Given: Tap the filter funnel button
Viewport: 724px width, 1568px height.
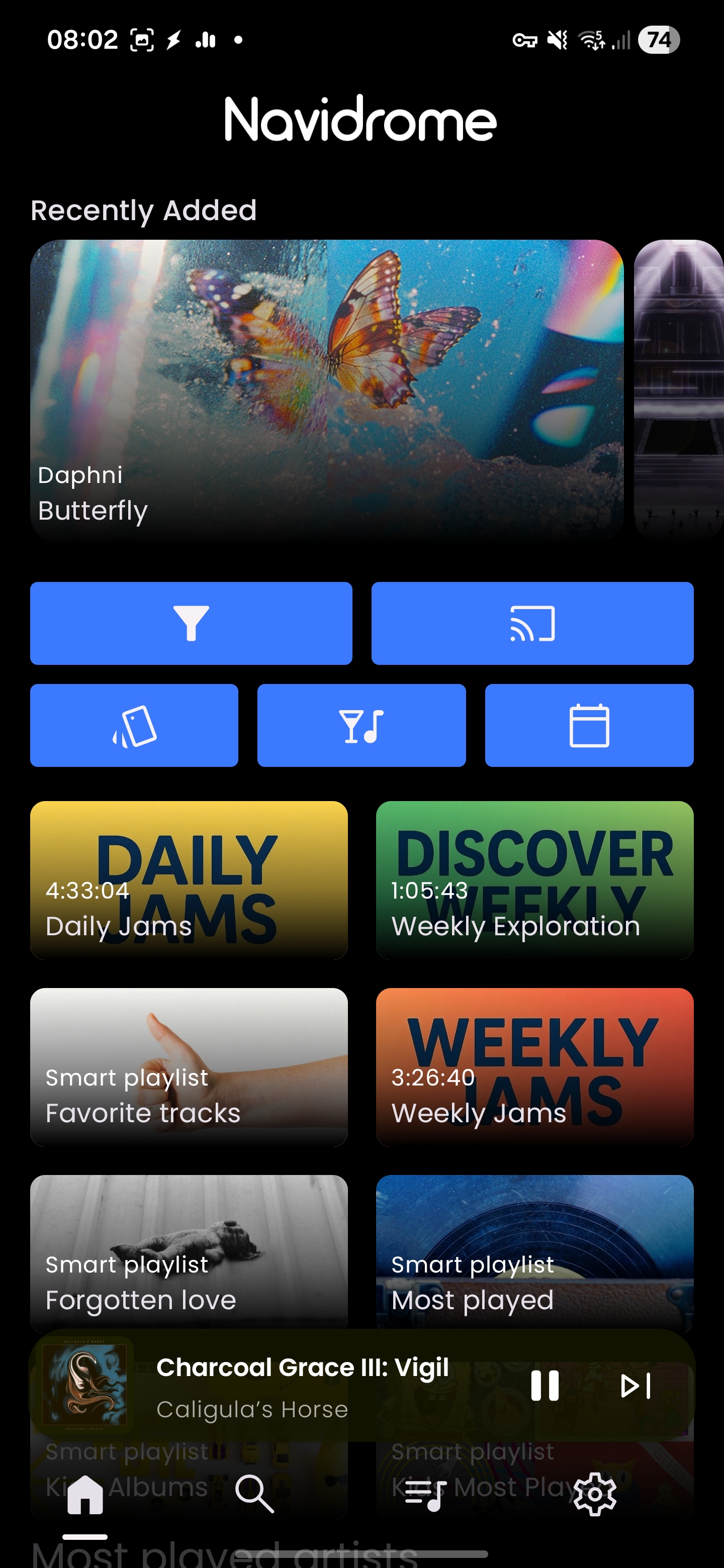Looking at the screenshot, I should pyautogui.click(x=191, y=623).
